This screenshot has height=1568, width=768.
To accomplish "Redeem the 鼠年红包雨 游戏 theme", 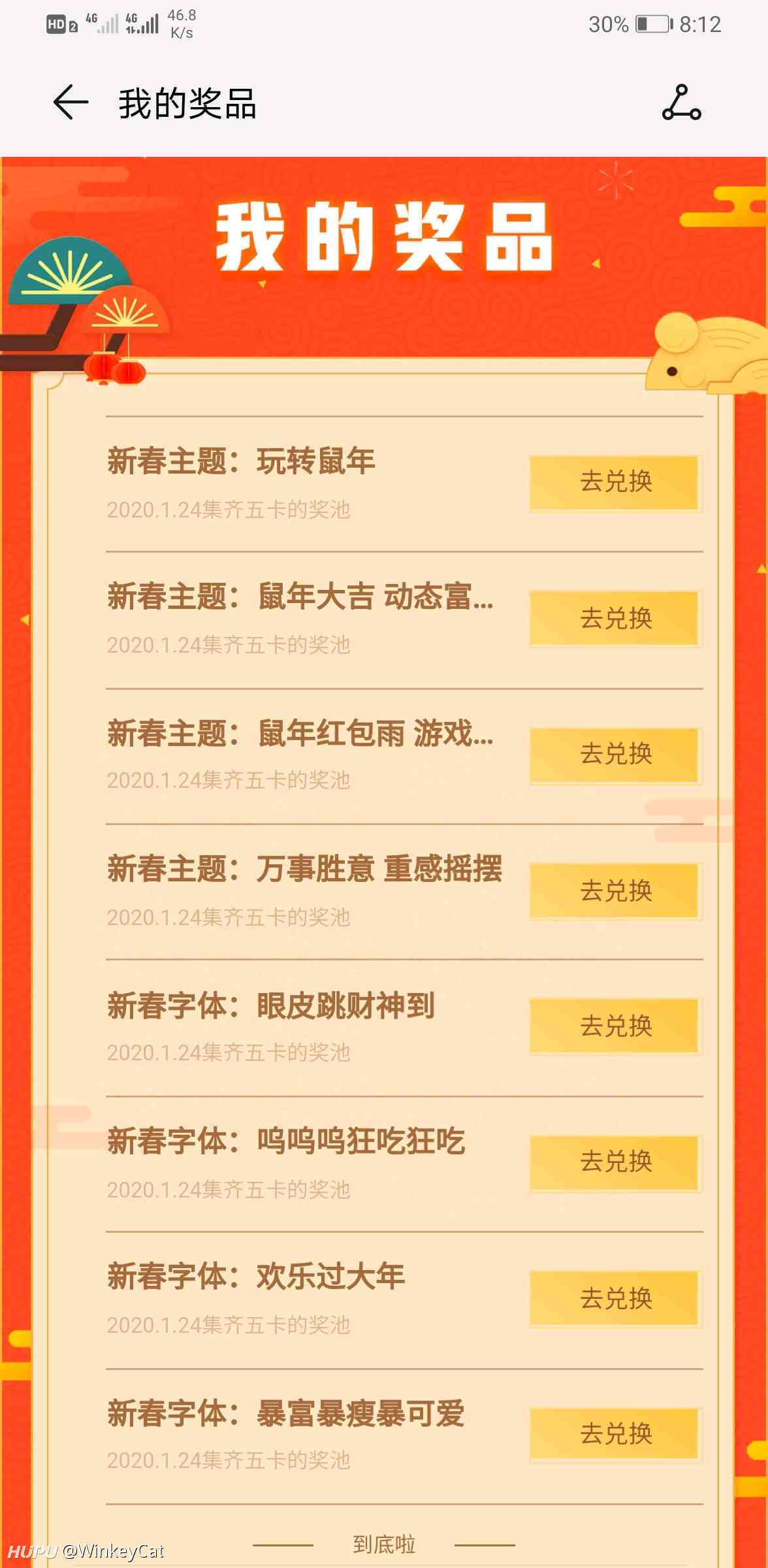I will pyautogui.click(x=615, y=755).
